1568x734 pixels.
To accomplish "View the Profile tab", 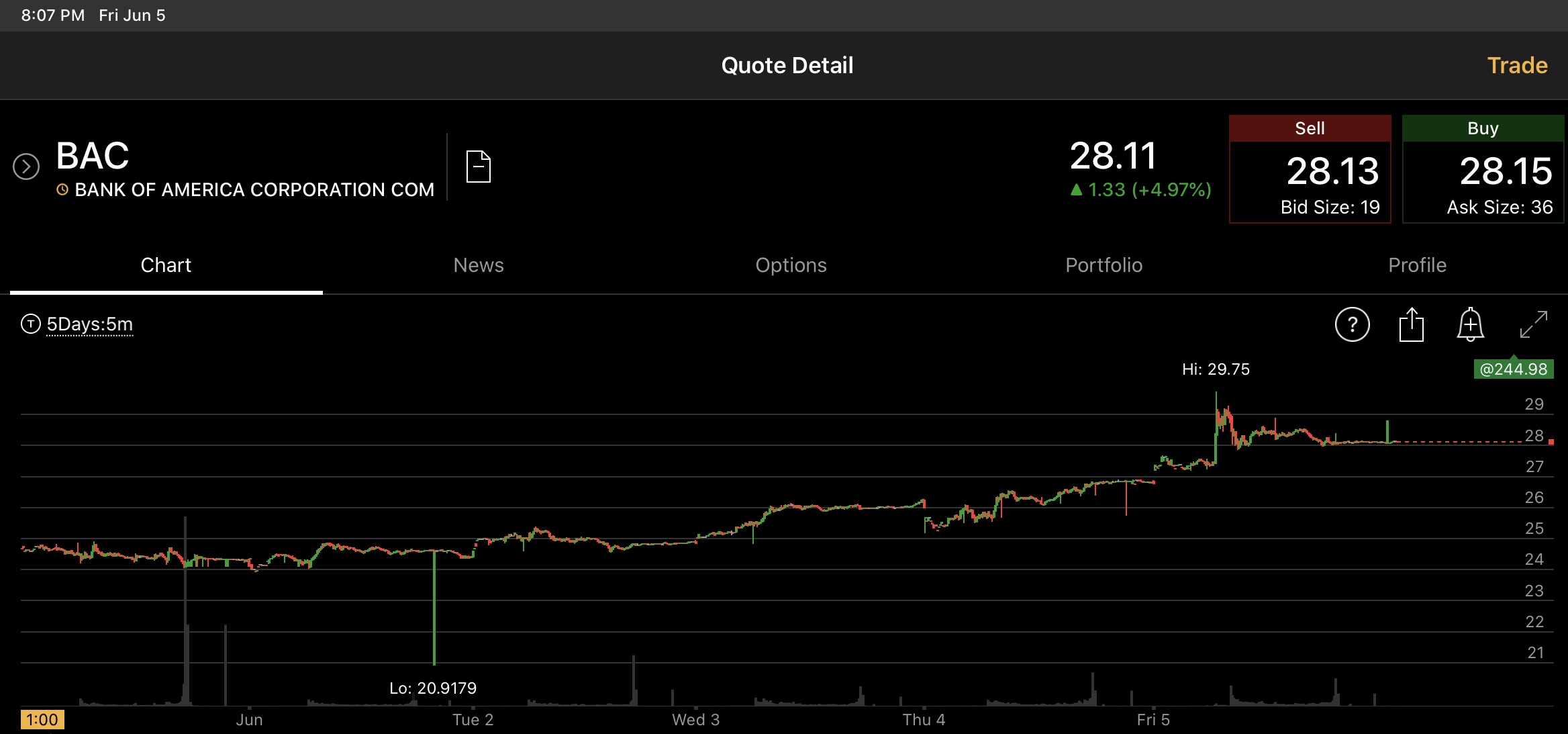I will tap(1417, 265).
